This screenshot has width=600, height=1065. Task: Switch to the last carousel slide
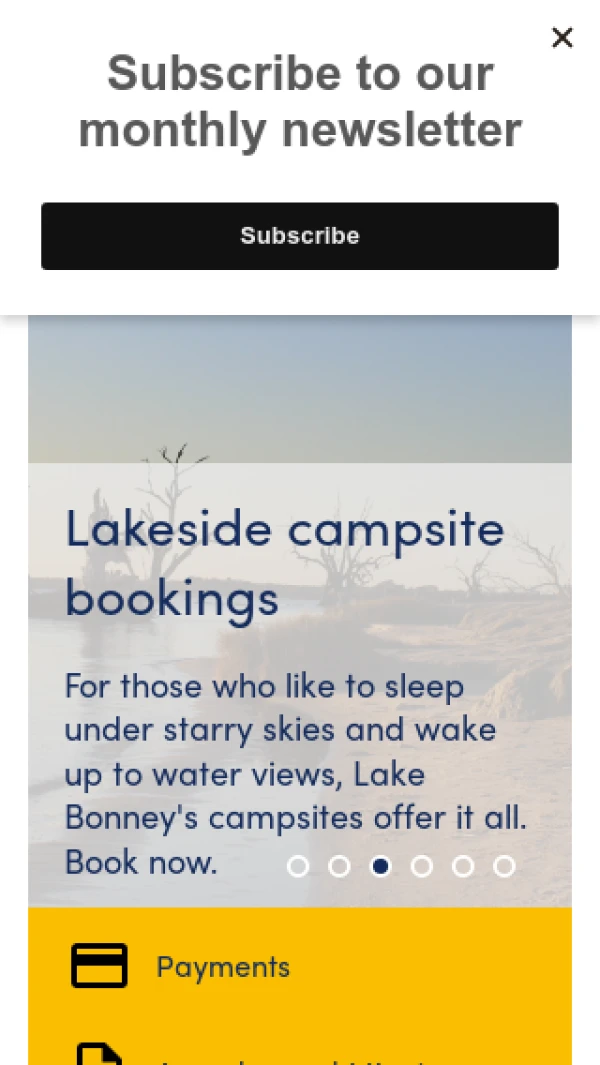coord(504,866)
